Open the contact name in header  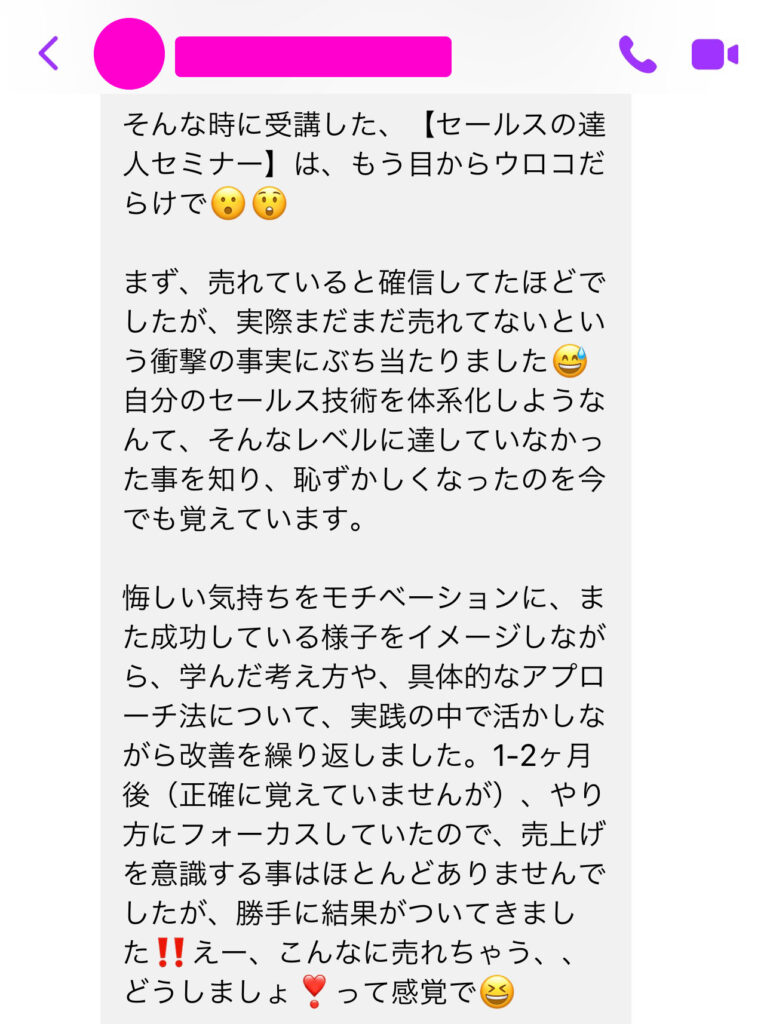pyautogui.click(x=313, y=56)
